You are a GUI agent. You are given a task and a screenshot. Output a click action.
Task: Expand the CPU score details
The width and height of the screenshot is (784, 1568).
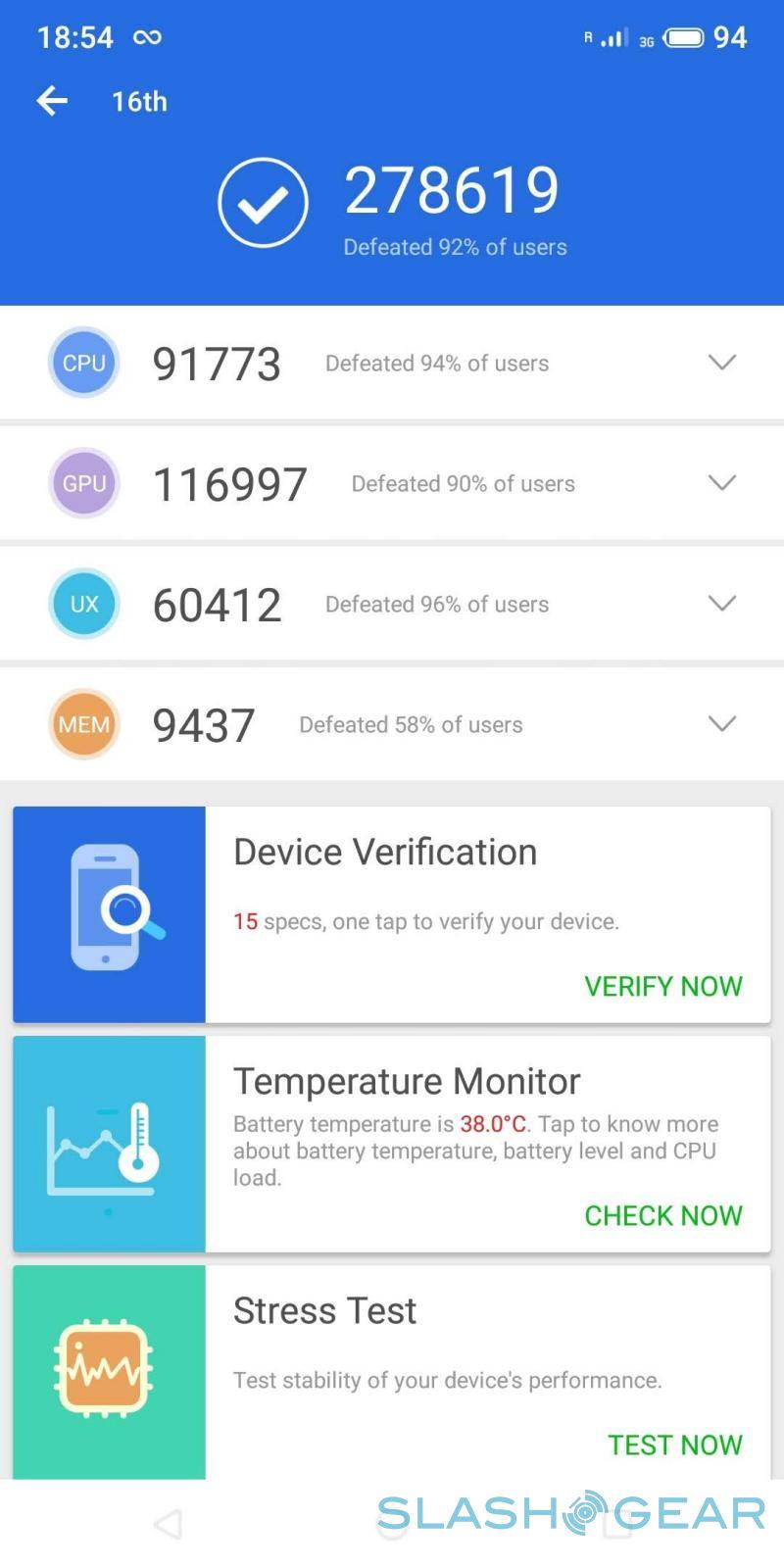[722, 363]
